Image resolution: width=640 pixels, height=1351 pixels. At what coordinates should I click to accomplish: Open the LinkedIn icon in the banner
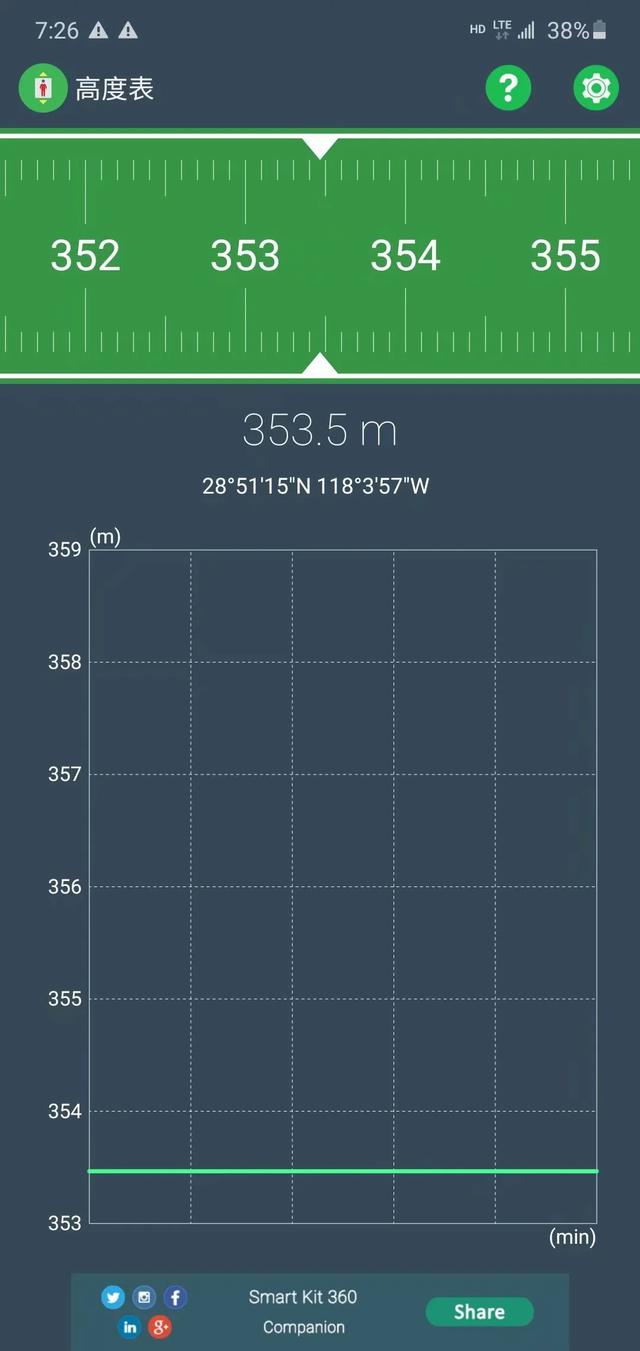point(129,1327)
